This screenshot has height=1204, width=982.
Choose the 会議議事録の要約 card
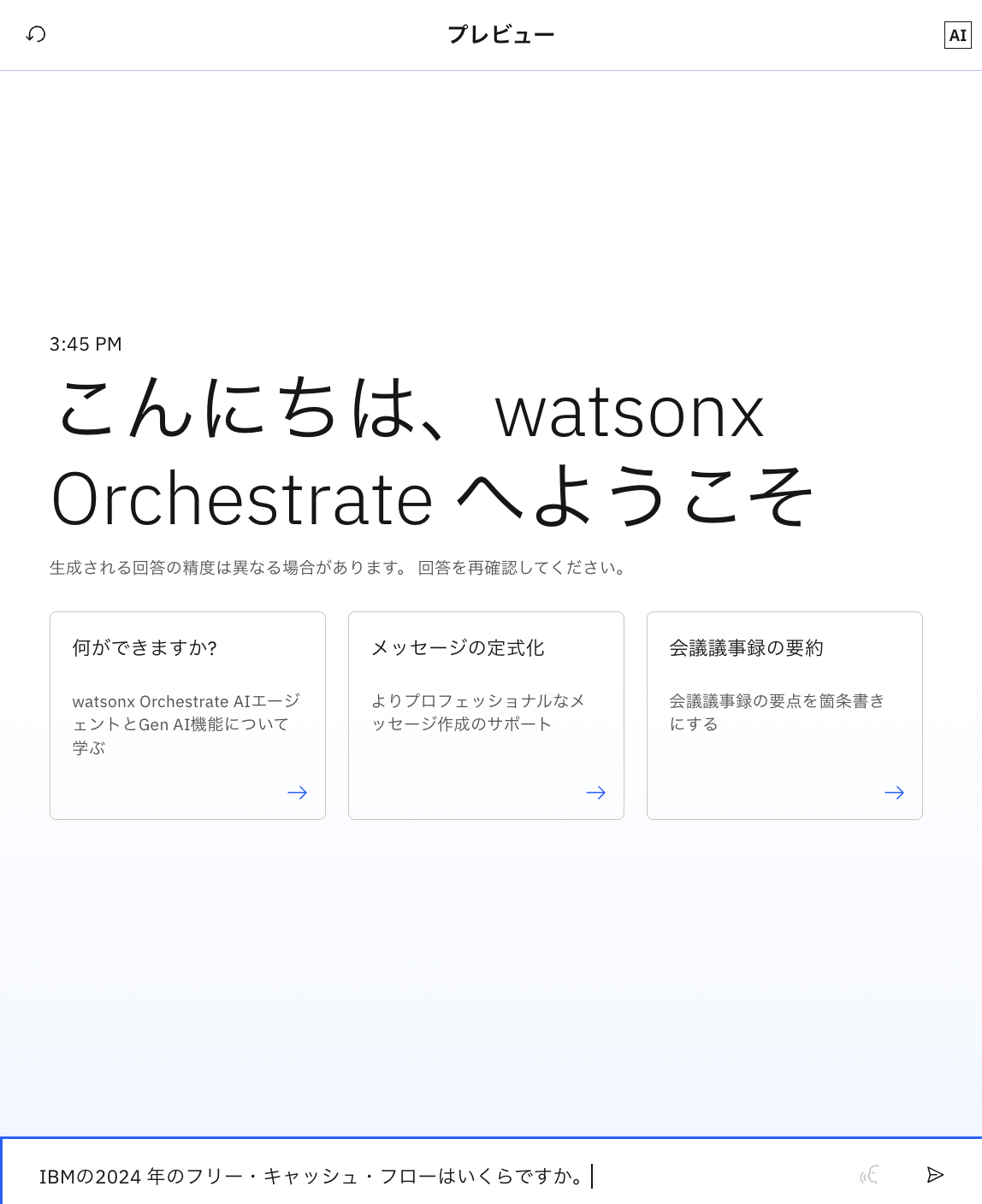pos(784,715)
